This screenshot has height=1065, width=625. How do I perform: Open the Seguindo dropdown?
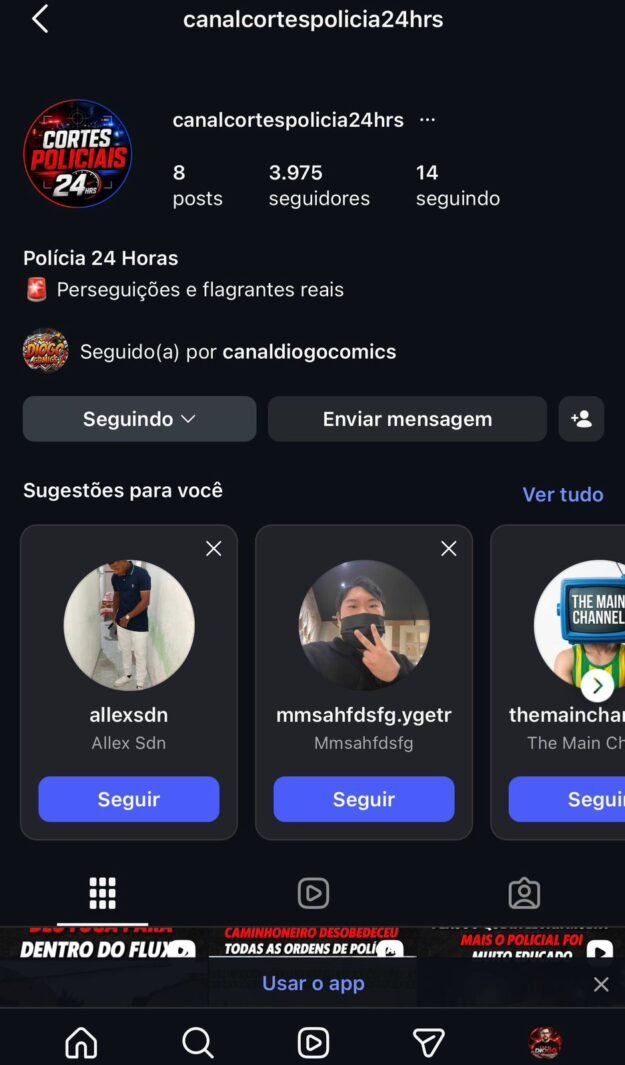[x=139, y=419]
